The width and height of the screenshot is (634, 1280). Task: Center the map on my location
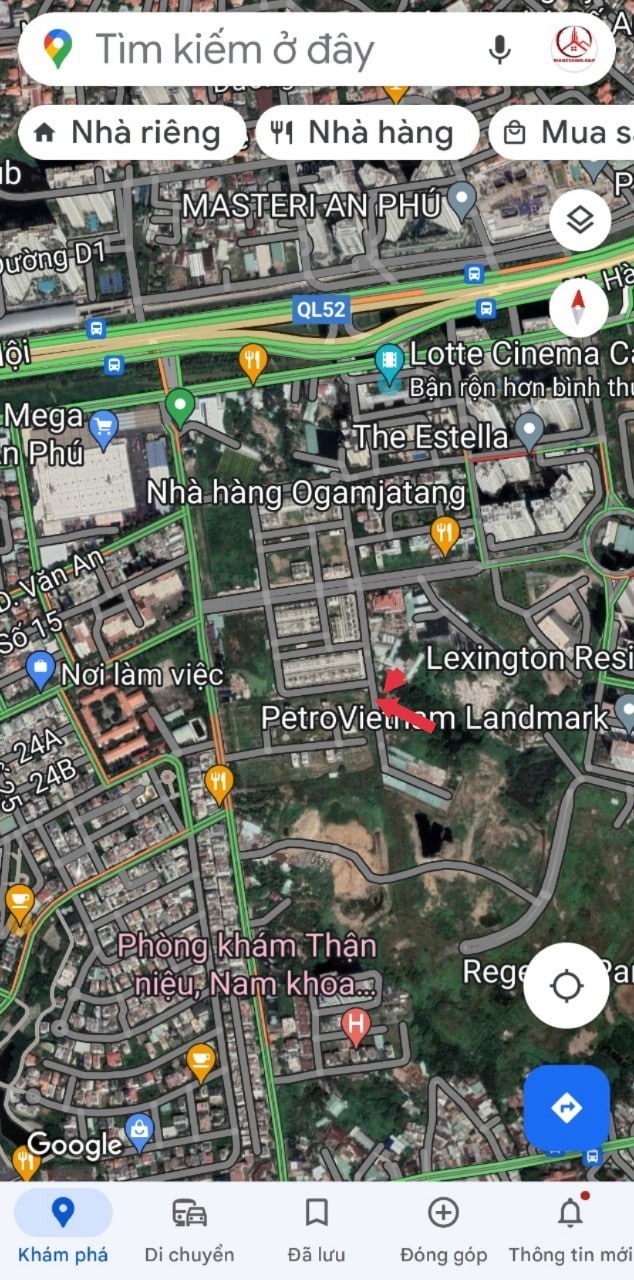coord(567,986)
